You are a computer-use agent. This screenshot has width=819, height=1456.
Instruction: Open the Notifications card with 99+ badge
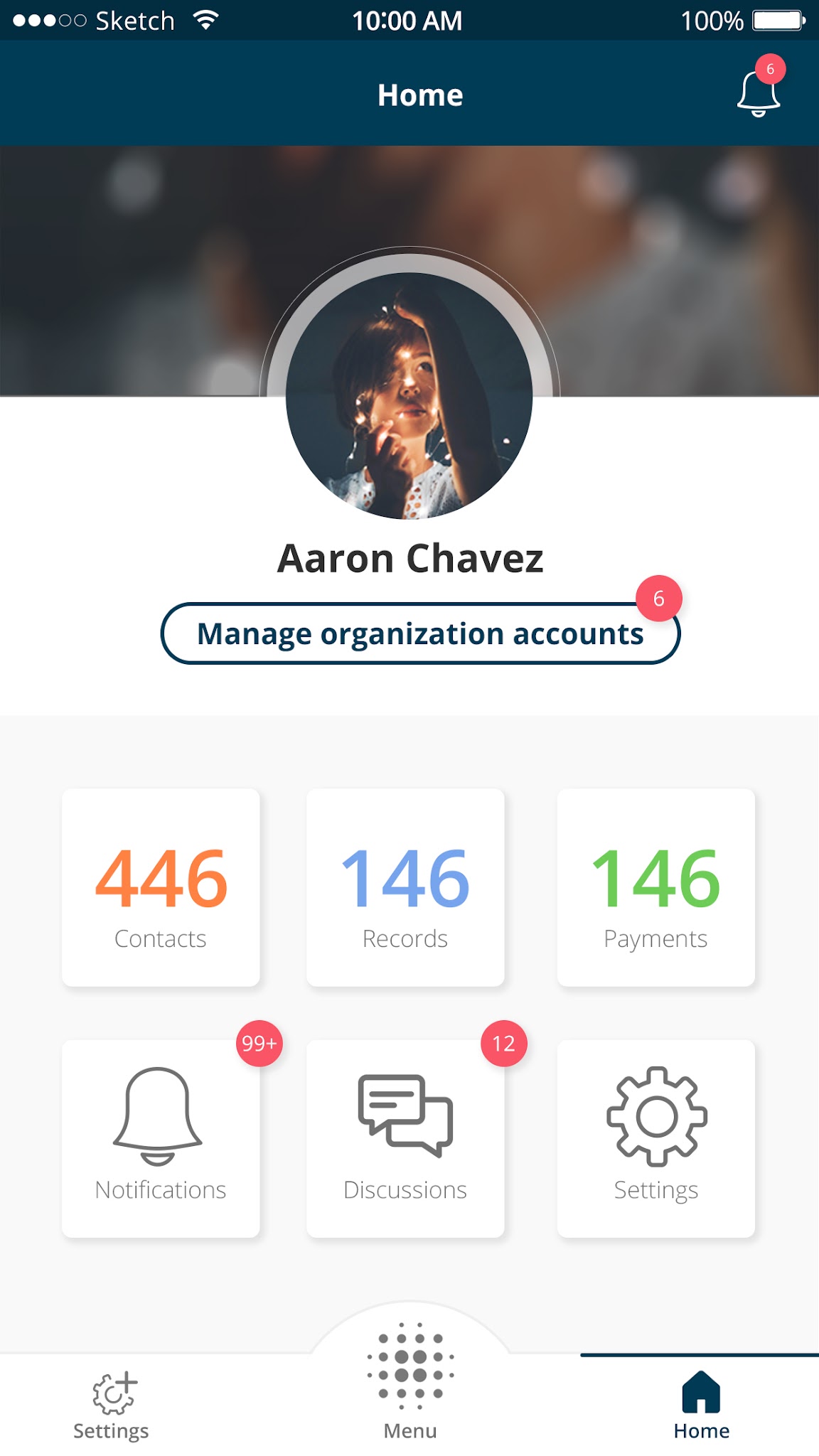[161, 1139]
